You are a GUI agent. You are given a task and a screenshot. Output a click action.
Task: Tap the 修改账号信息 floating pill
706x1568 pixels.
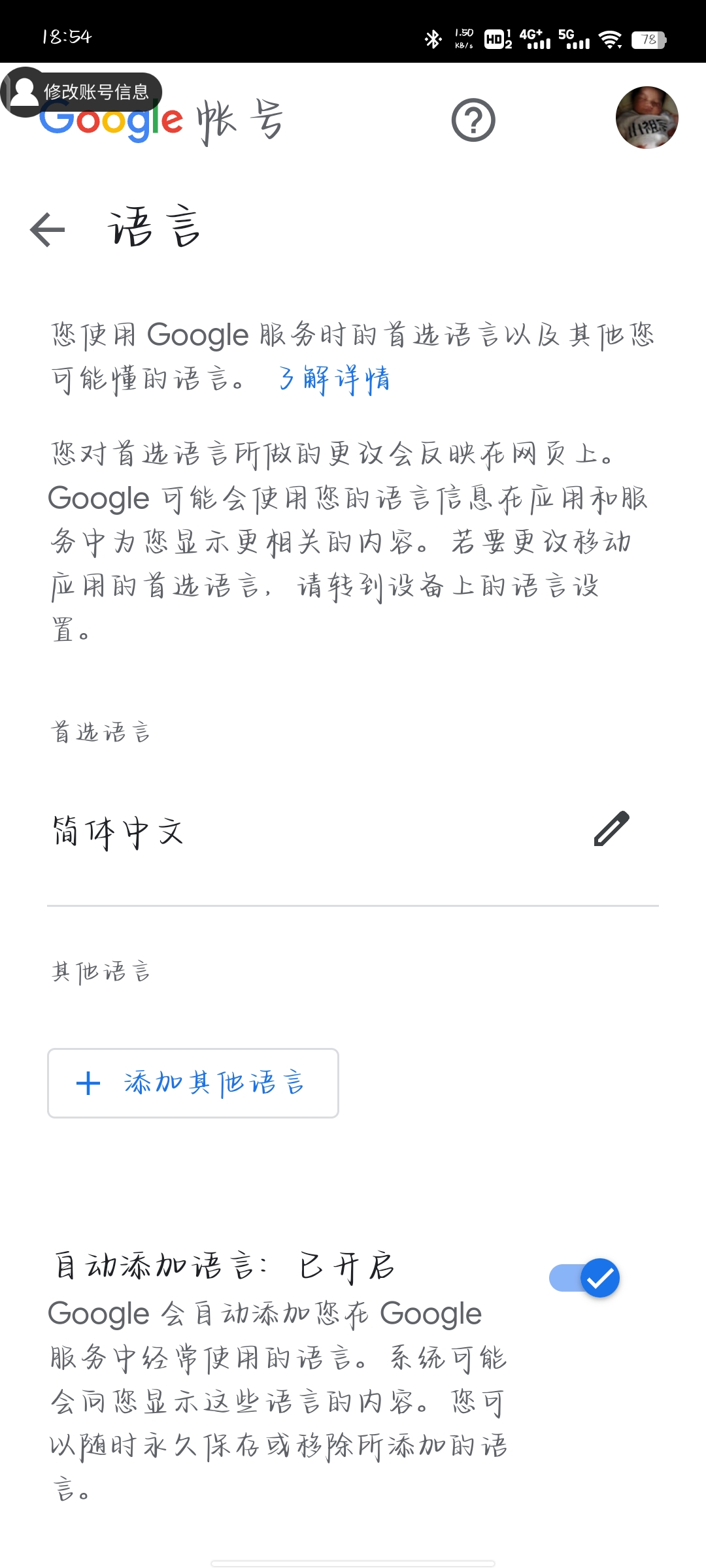(81, 91)
